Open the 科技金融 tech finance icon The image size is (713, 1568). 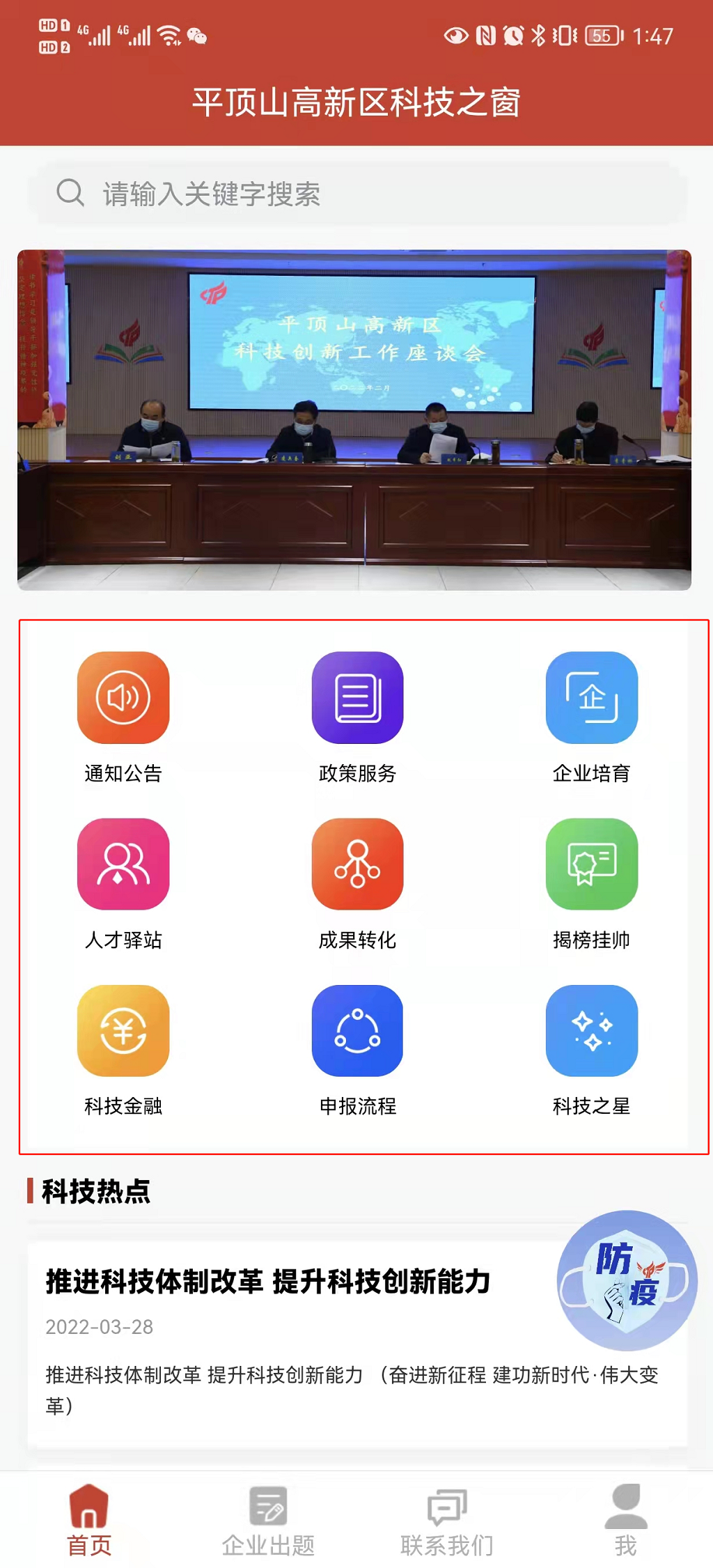(123, 1032)
